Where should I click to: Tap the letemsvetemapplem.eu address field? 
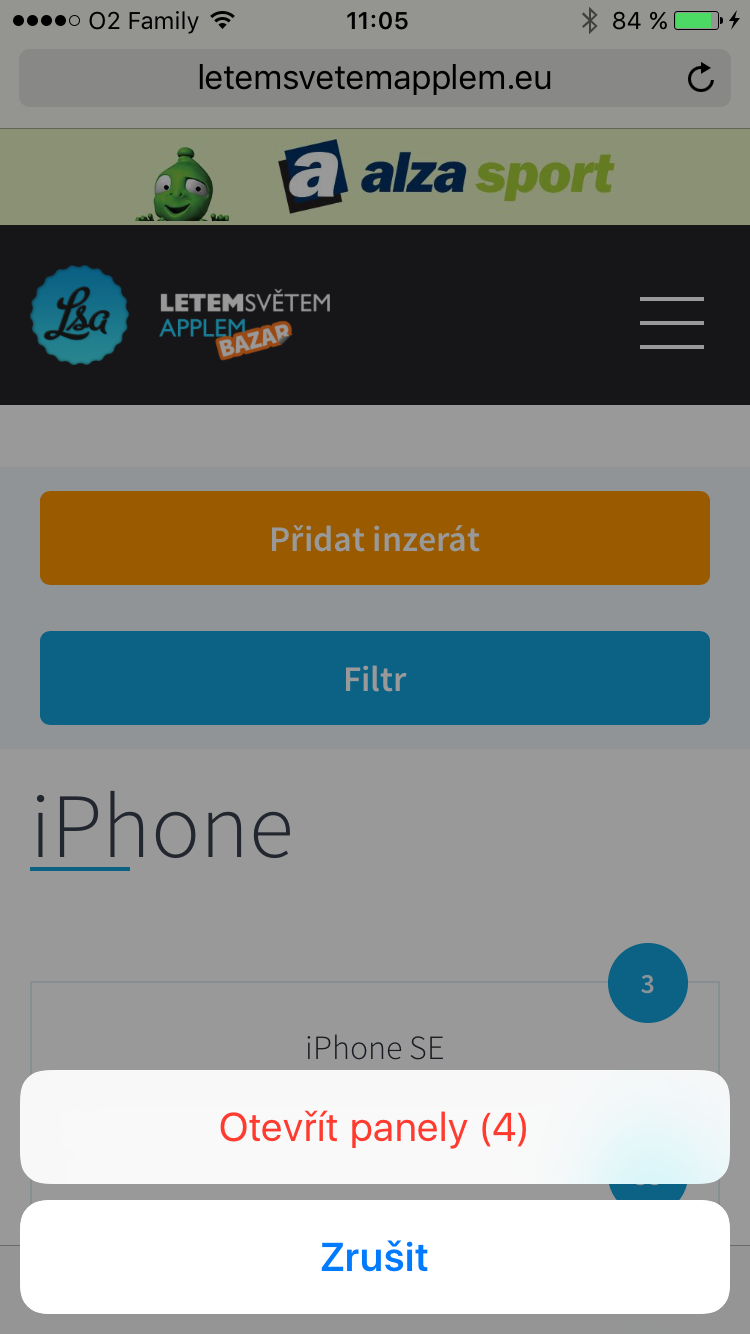pyautogui.click(x=374, y=78)
